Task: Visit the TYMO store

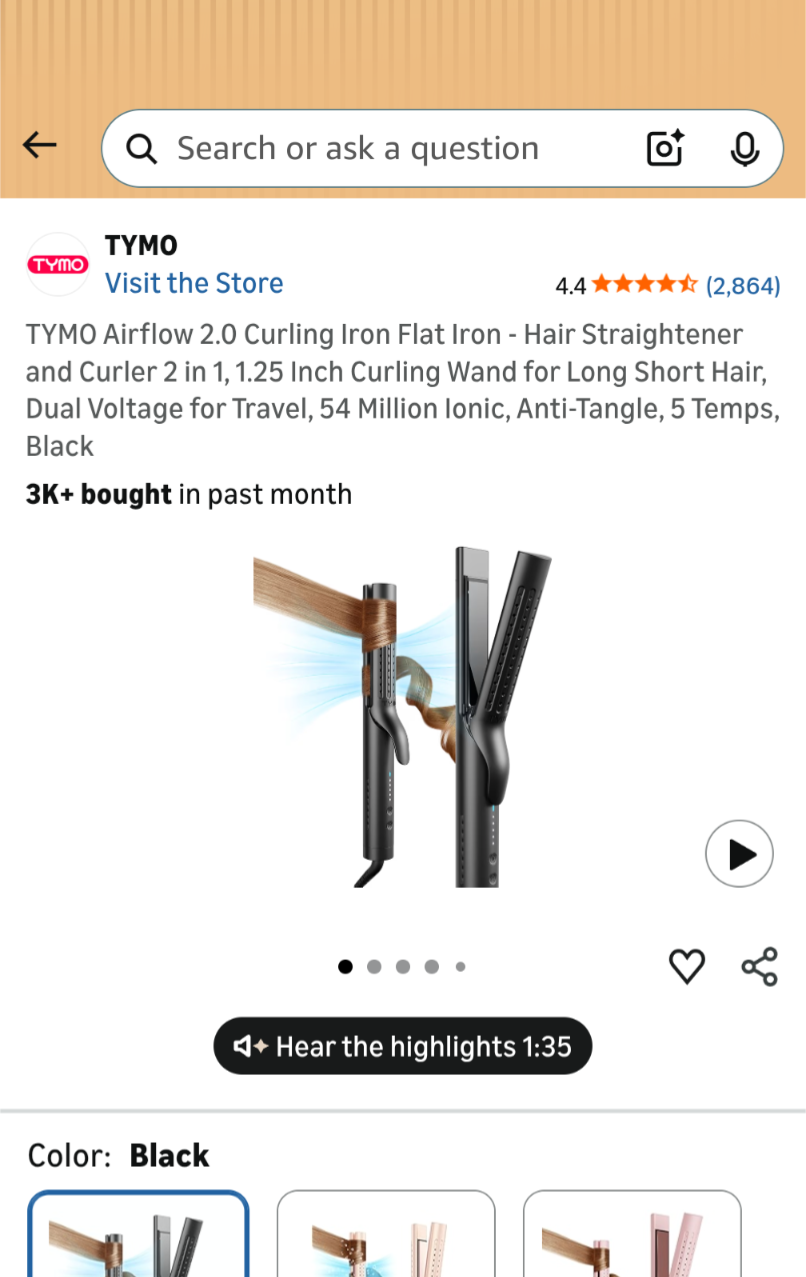Action: pyautogui.click(x=194, y=283)
